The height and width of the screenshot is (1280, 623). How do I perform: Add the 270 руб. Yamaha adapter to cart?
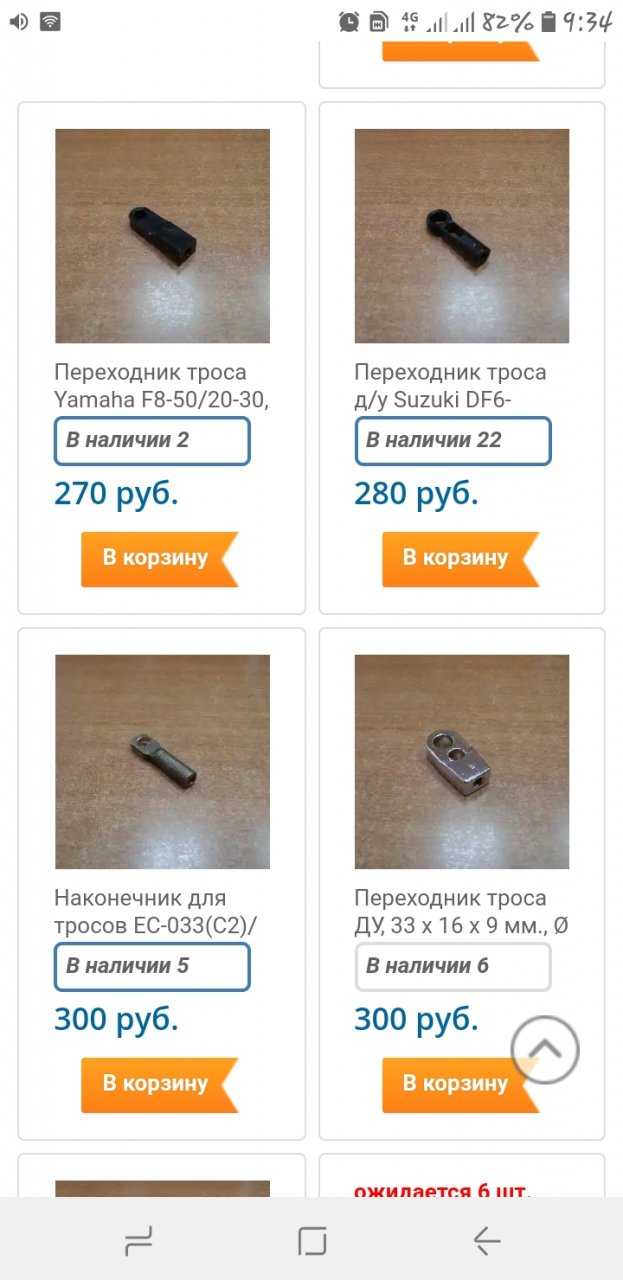(159, 558)
